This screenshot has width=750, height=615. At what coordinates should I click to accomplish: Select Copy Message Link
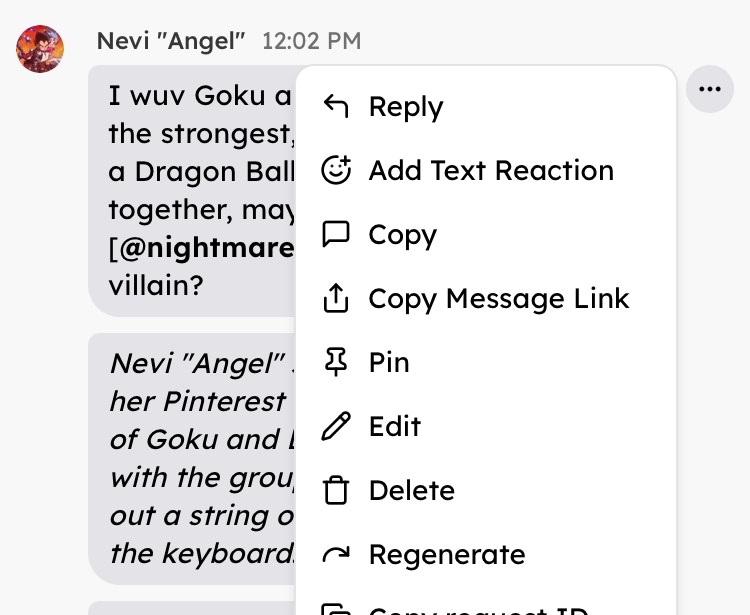(x=498, y=299)
